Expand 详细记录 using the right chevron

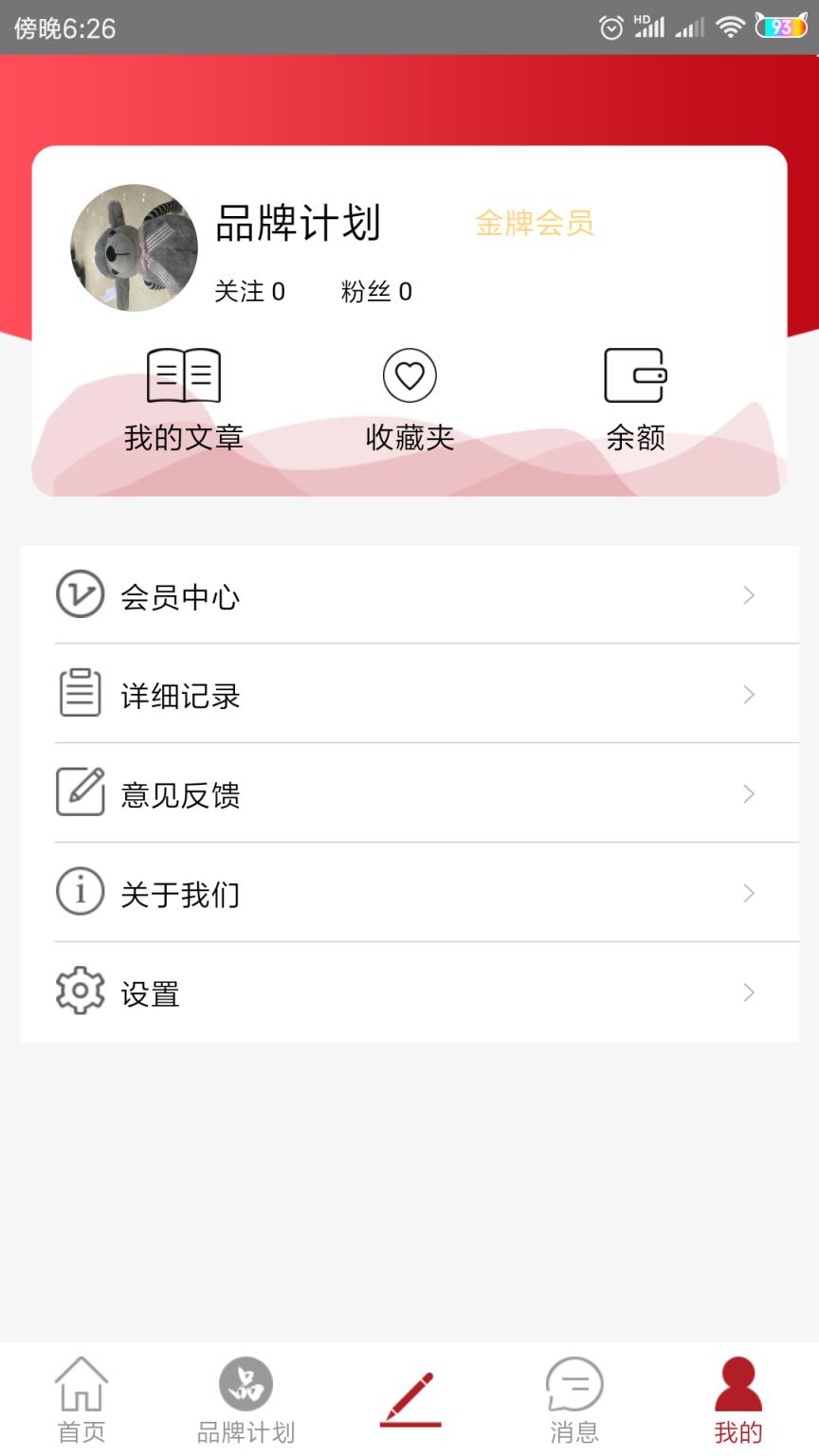coord(749,695)
